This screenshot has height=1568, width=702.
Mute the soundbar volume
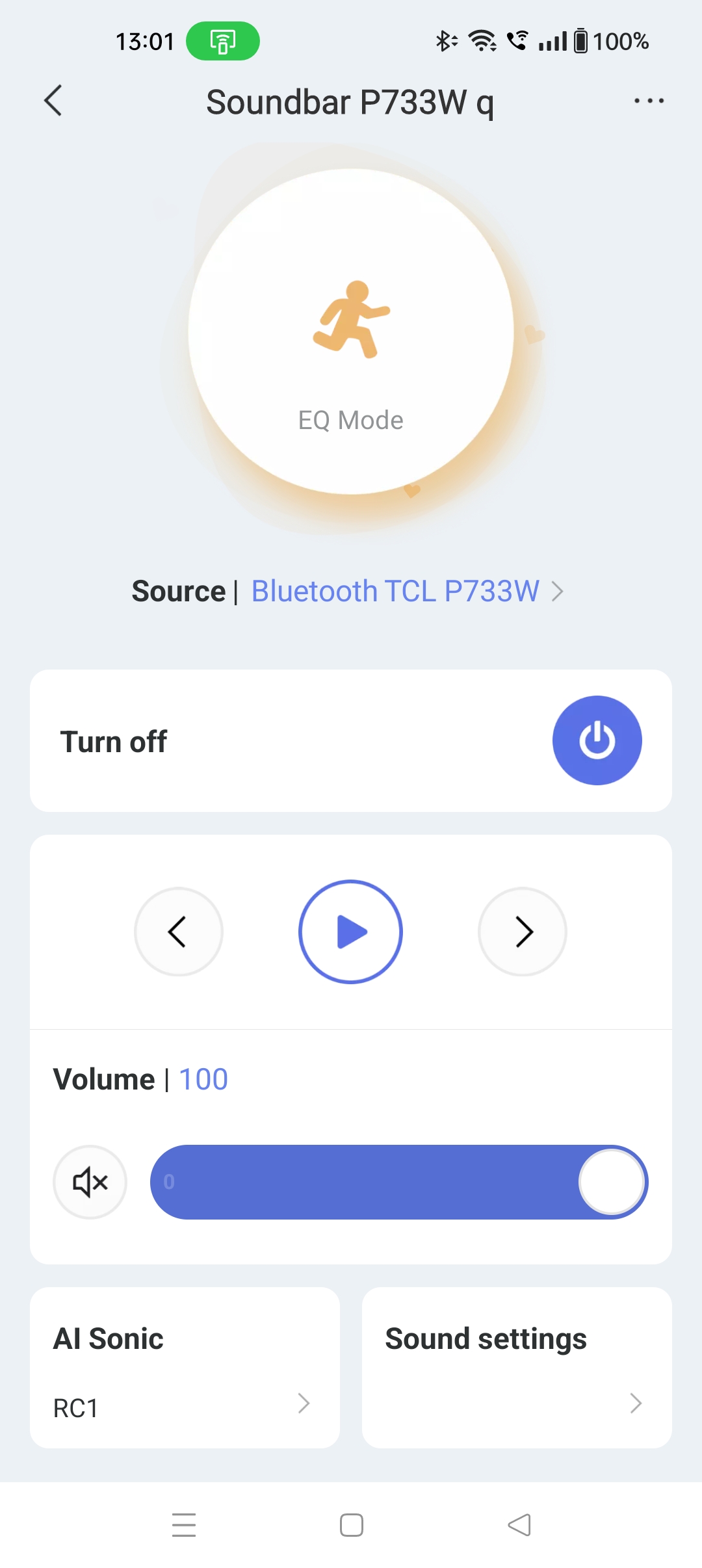90,1182
